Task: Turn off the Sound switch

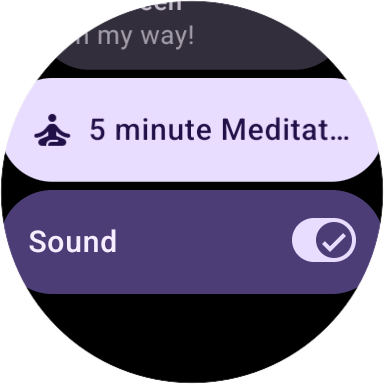Action: [x=324, y=240]
